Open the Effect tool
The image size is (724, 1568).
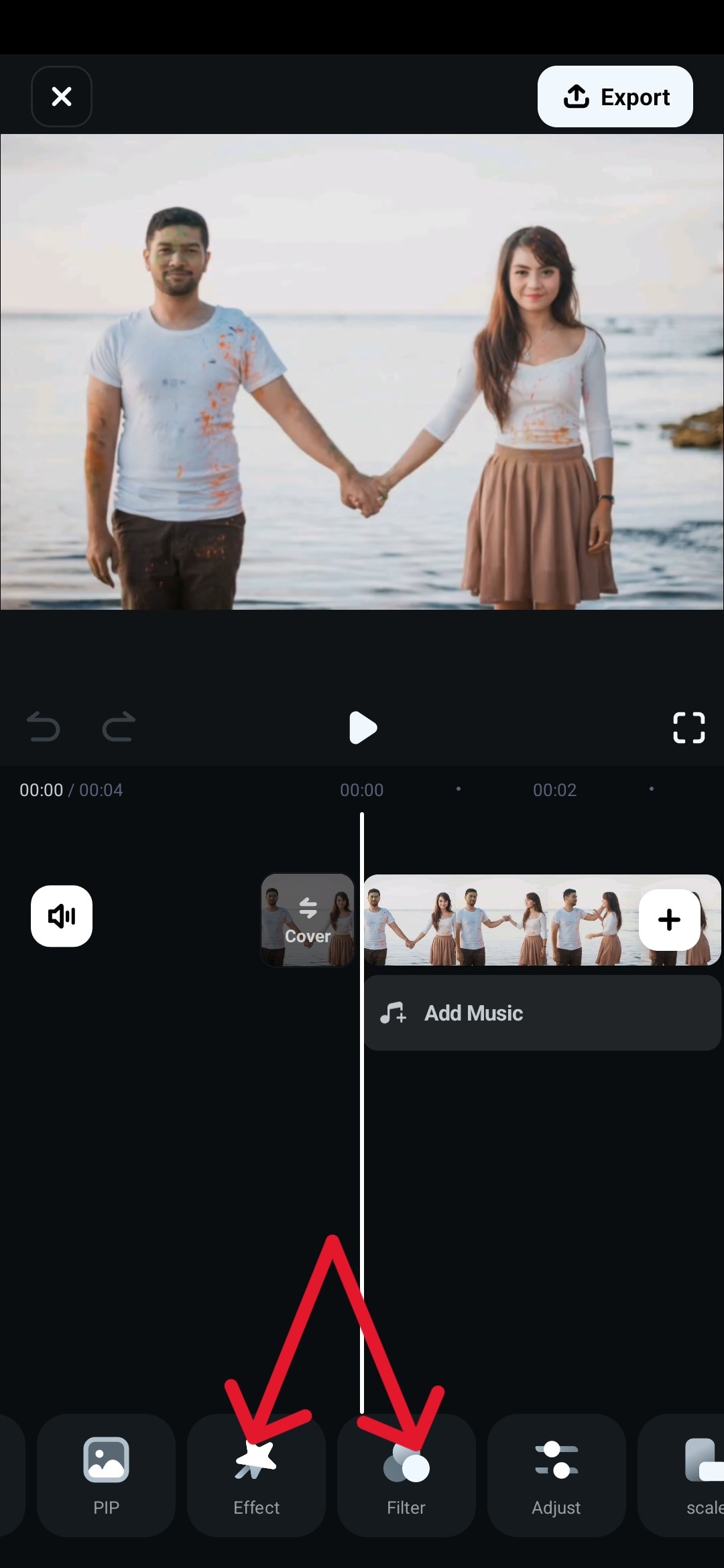pos(256,1475)
